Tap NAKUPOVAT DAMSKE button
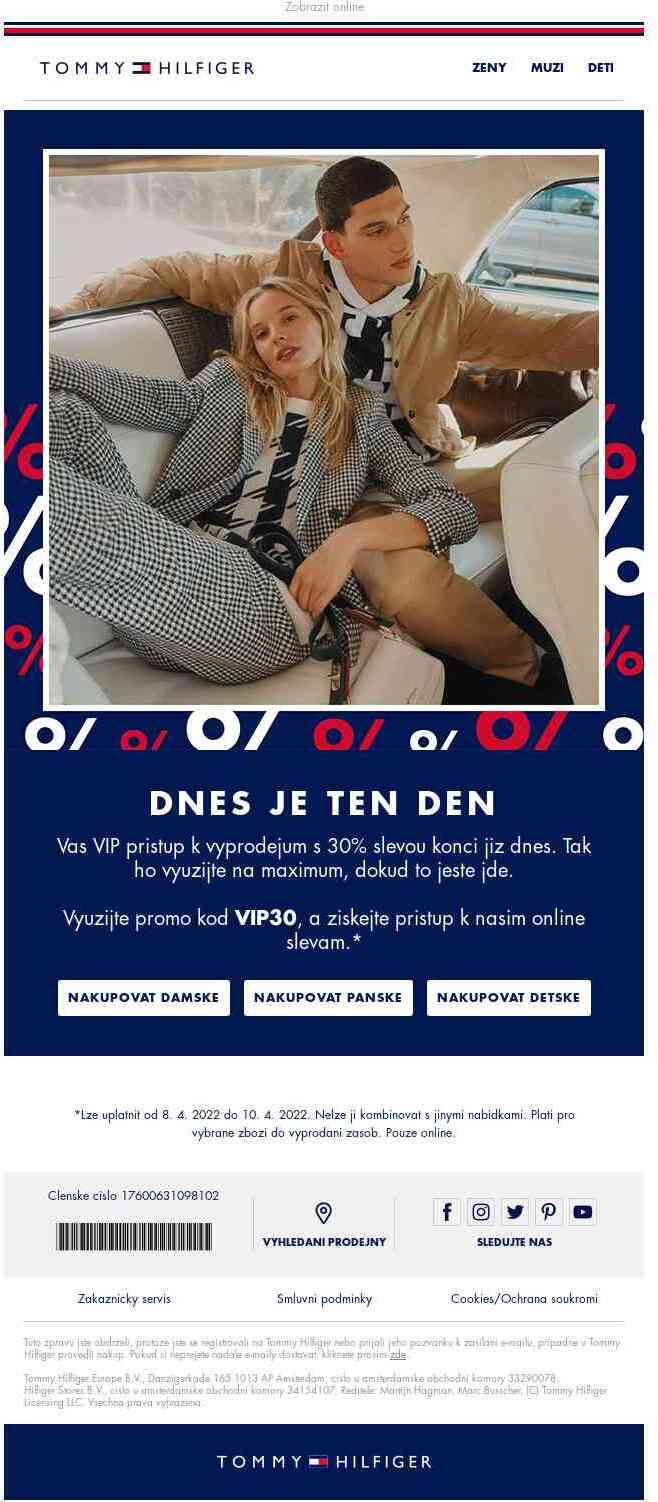This screenshot has width=658, height=1502. (144, 998)
